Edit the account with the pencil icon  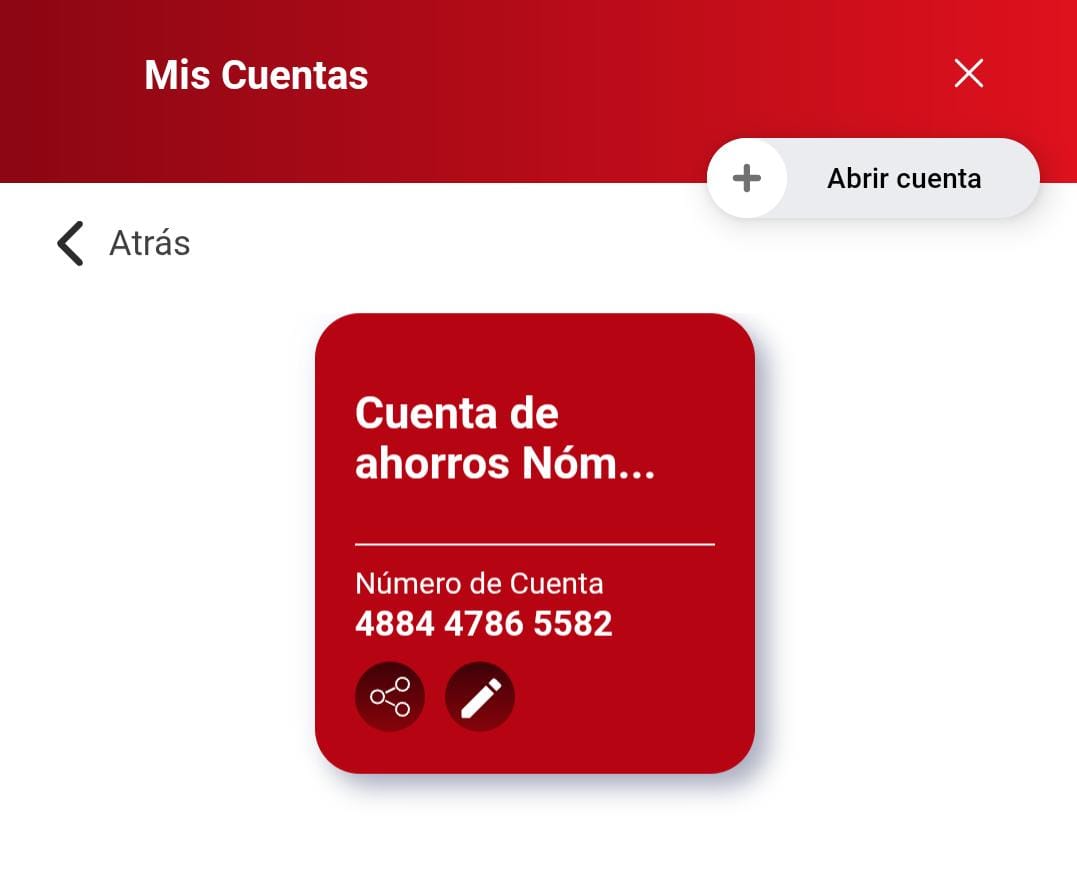[480, 696]
